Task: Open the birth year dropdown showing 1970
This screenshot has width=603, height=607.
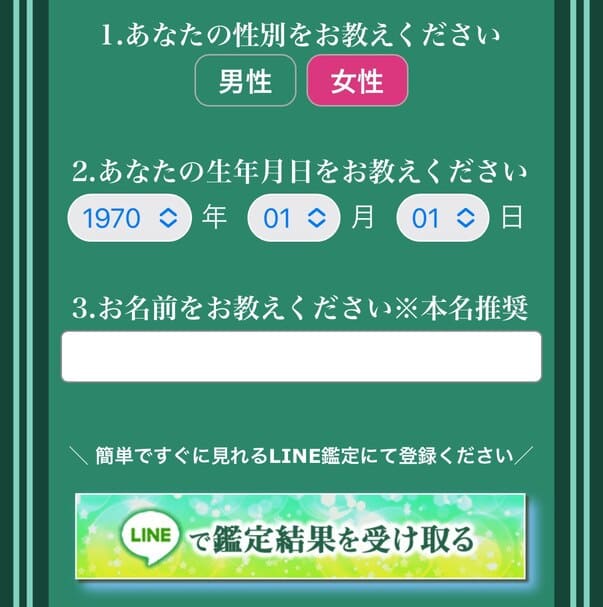Action: tap(129, 218)
